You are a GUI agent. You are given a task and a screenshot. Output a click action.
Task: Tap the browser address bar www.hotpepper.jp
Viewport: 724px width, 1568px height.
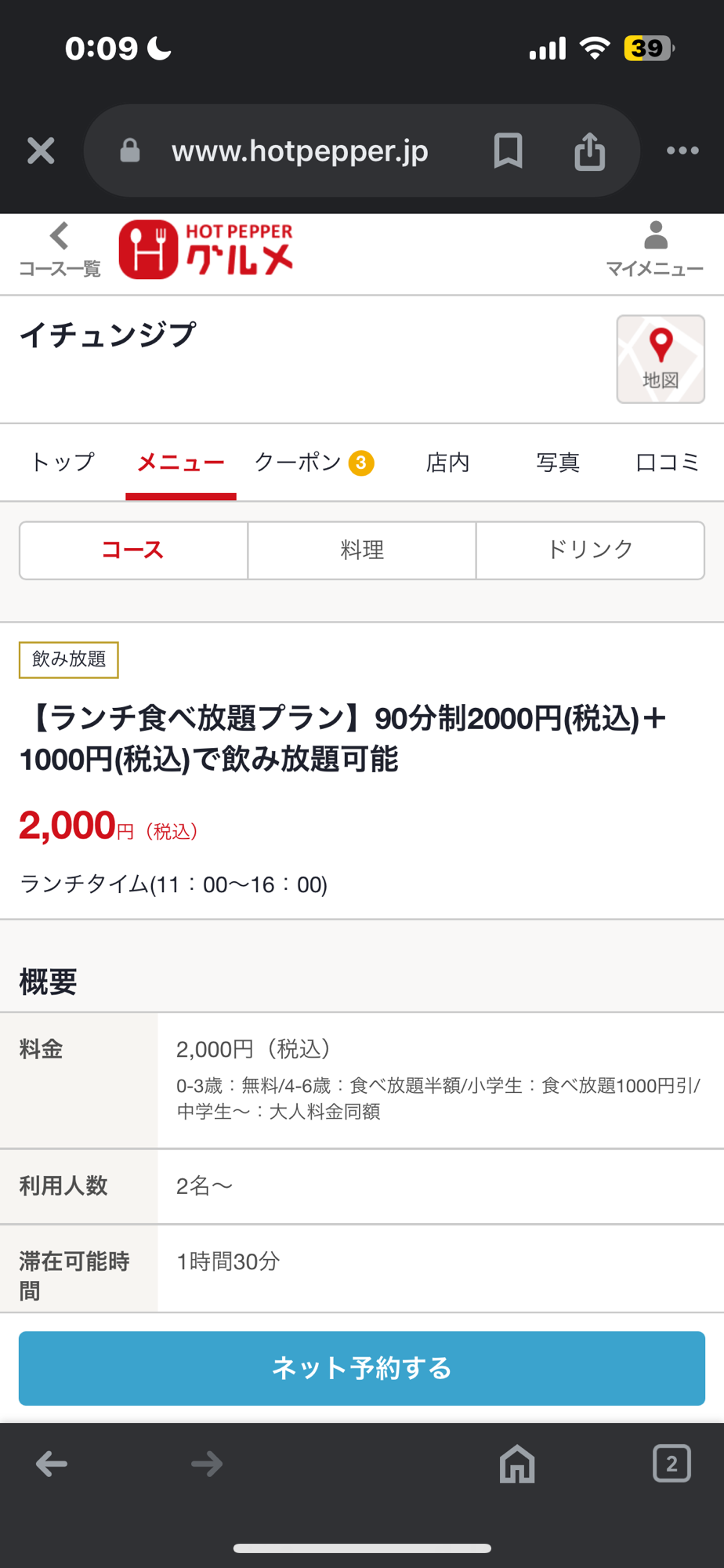[300, 151]
